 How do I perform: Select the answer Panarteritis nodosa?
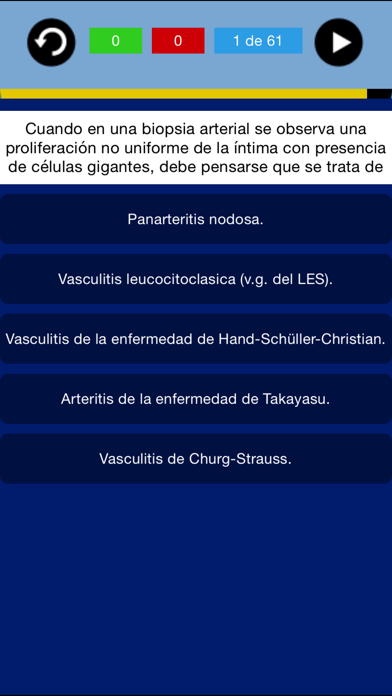coord(196,219)
